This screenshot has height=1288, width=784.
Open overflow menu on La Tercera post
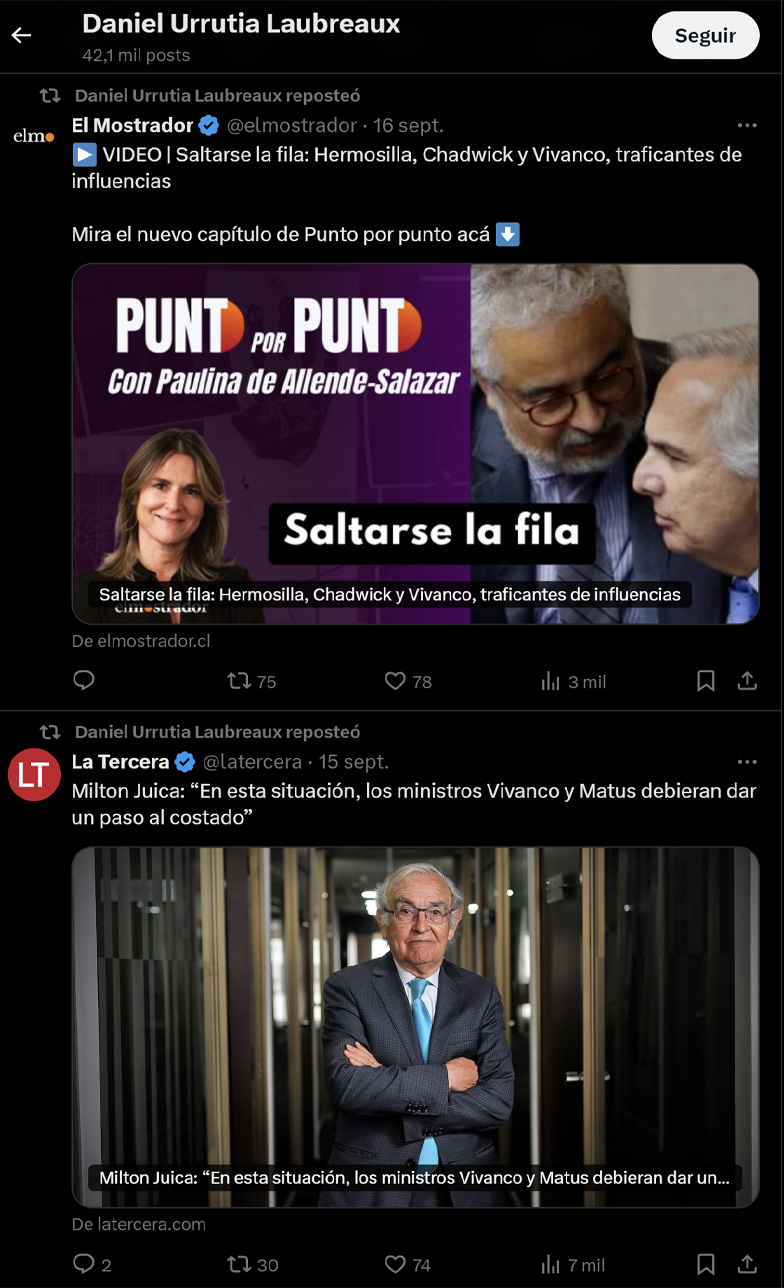pos(747,762)
